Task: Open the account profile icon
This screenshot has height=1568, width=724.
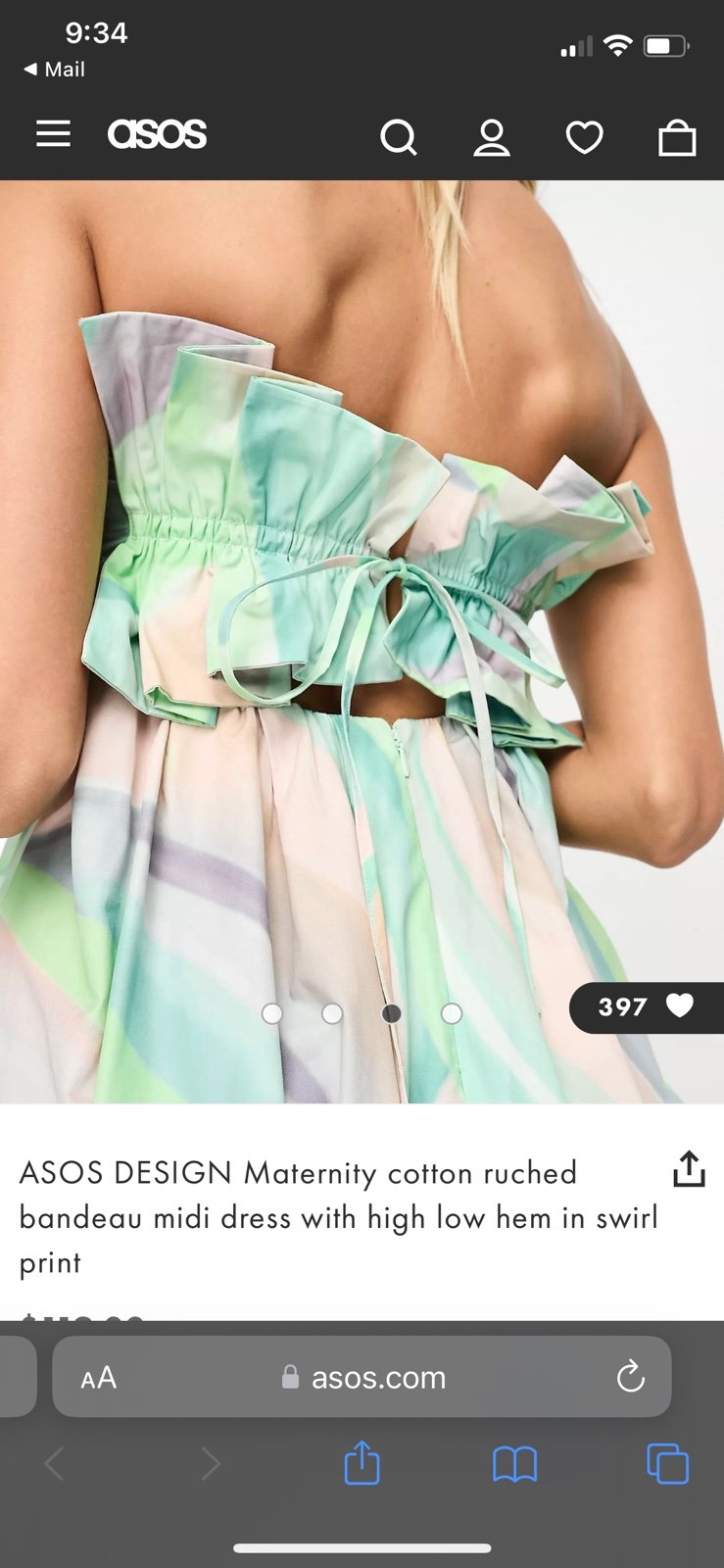Action: [x=492, y=138]
